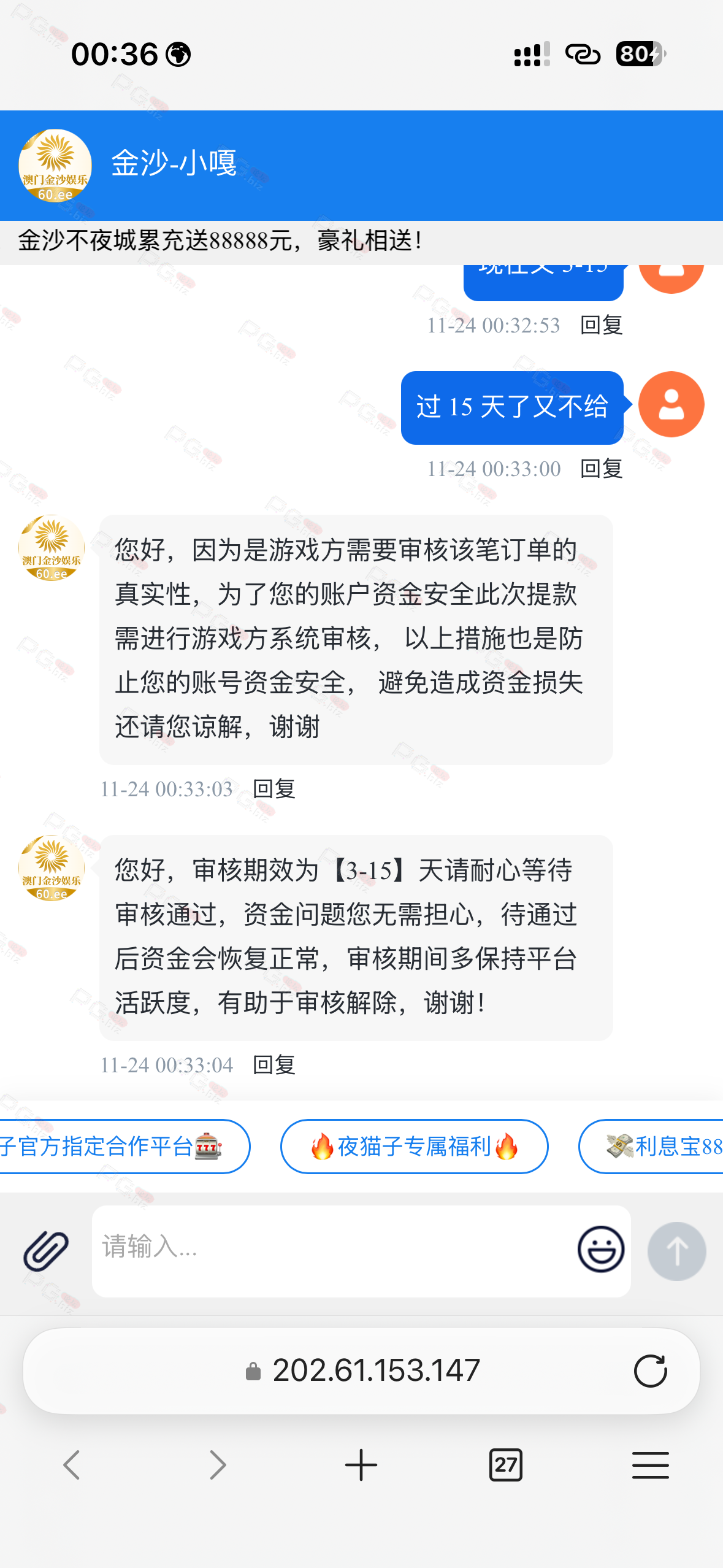Go forward in the browser
Image resolution: width=723 pixels, height=1568 pixels.
(x=217, y=1465)
